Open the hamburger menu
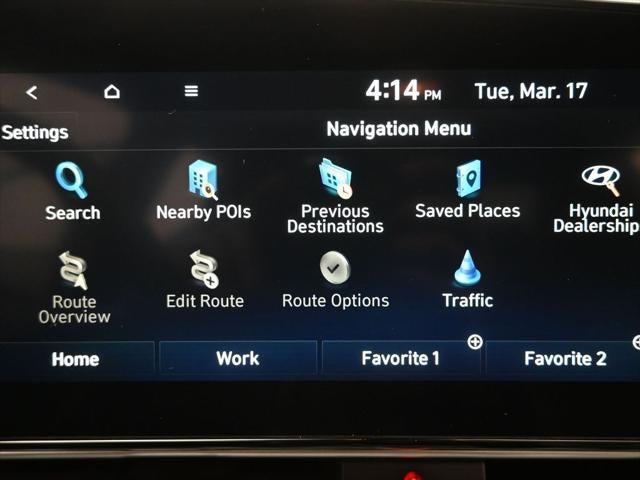This screenshot has width=640, height=480. pos(191,92)
